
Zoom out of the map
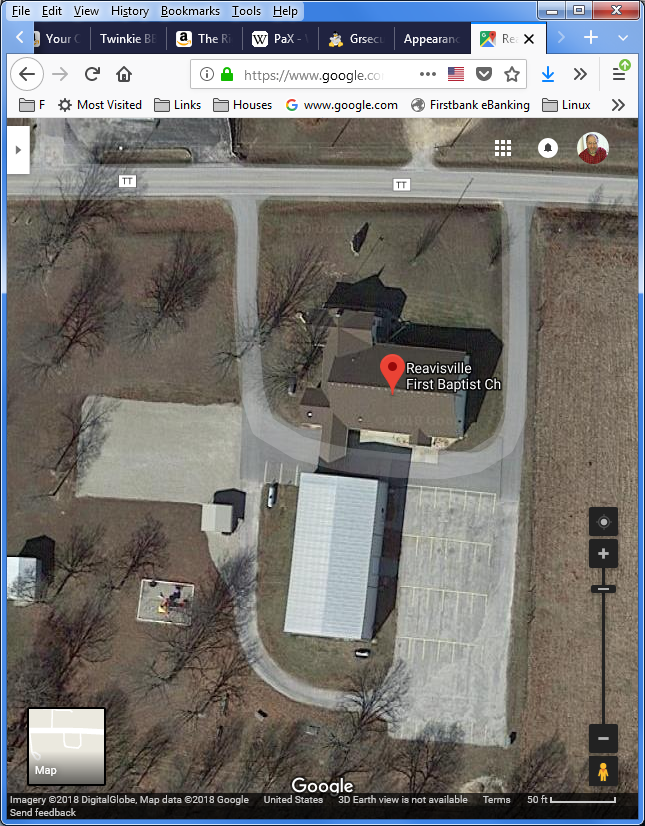point(603,739)
